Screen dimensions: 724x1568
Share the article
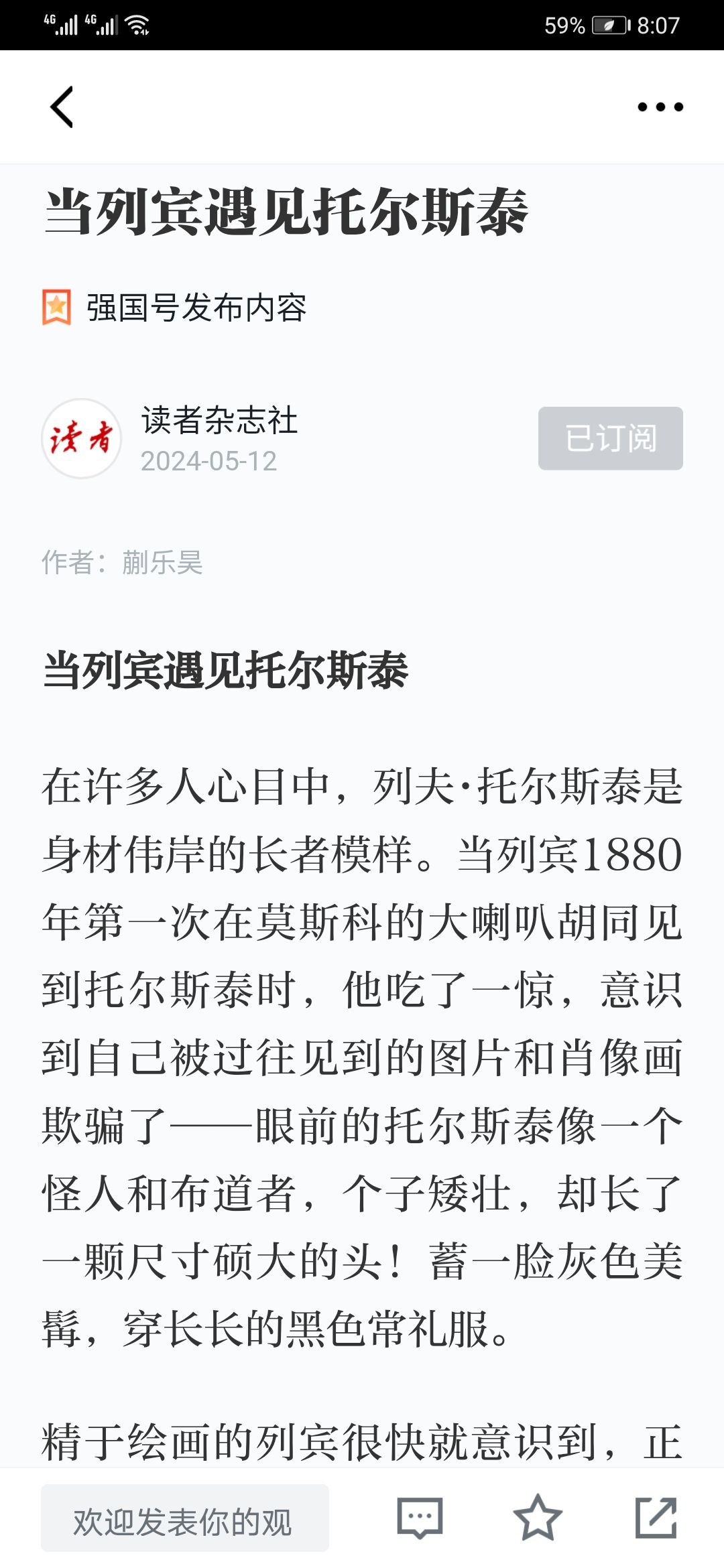tap(656, 1518)
